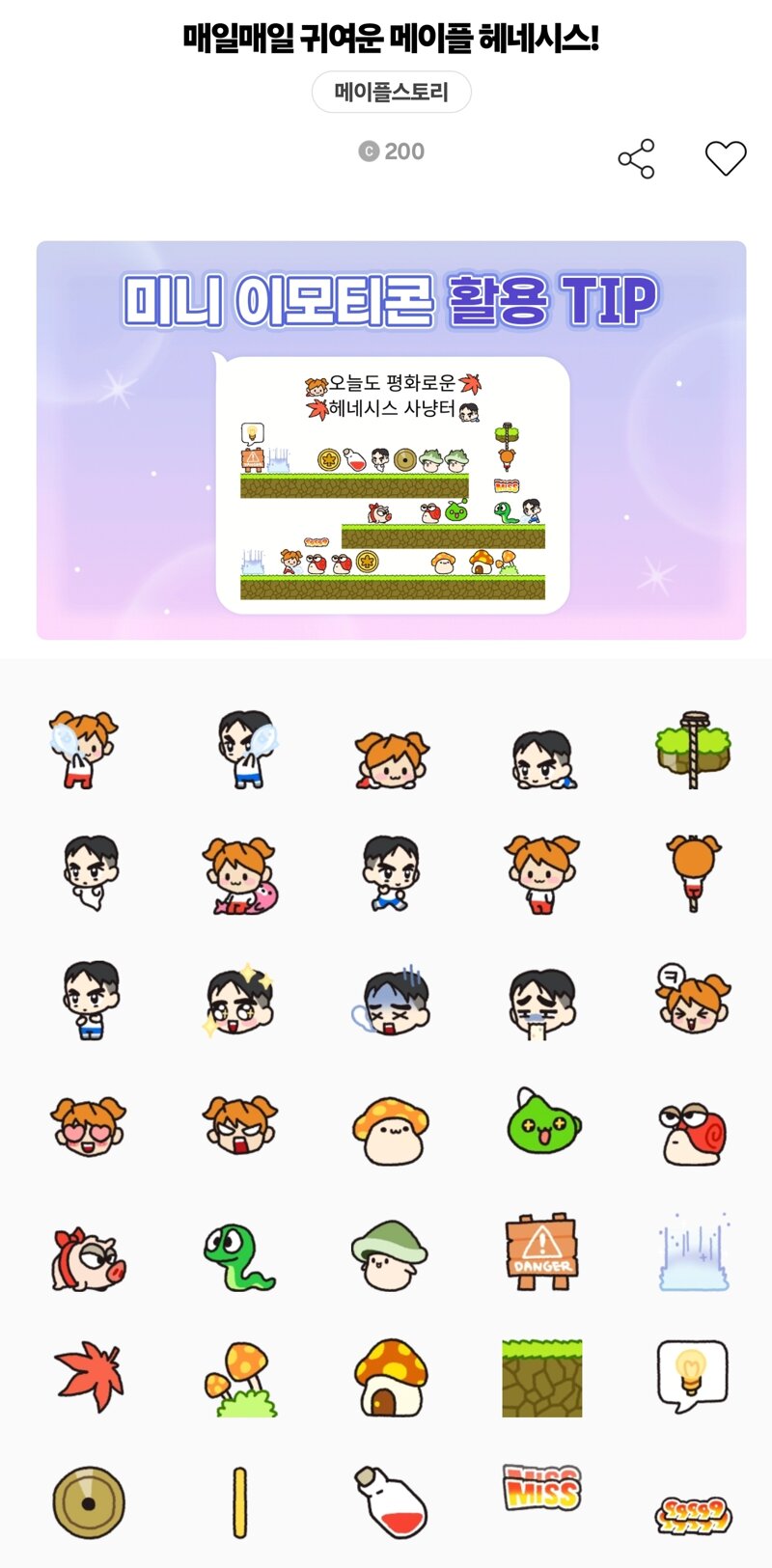
Task: Preview the green mushroom emoticon
Action: [x=389, y=1254]
